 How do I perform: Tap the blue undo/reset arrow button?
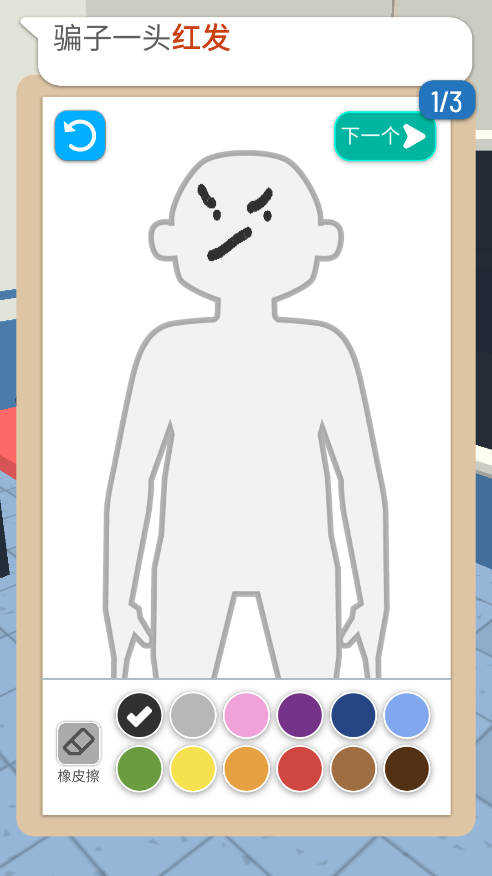(80, 136)
